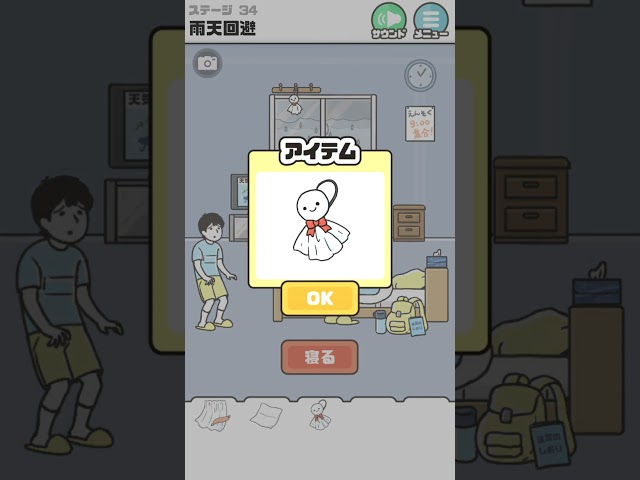The height and width of the screenshot is (480, 640).
Task: Open the menu (メニュー) button
Action: point(431,20)
